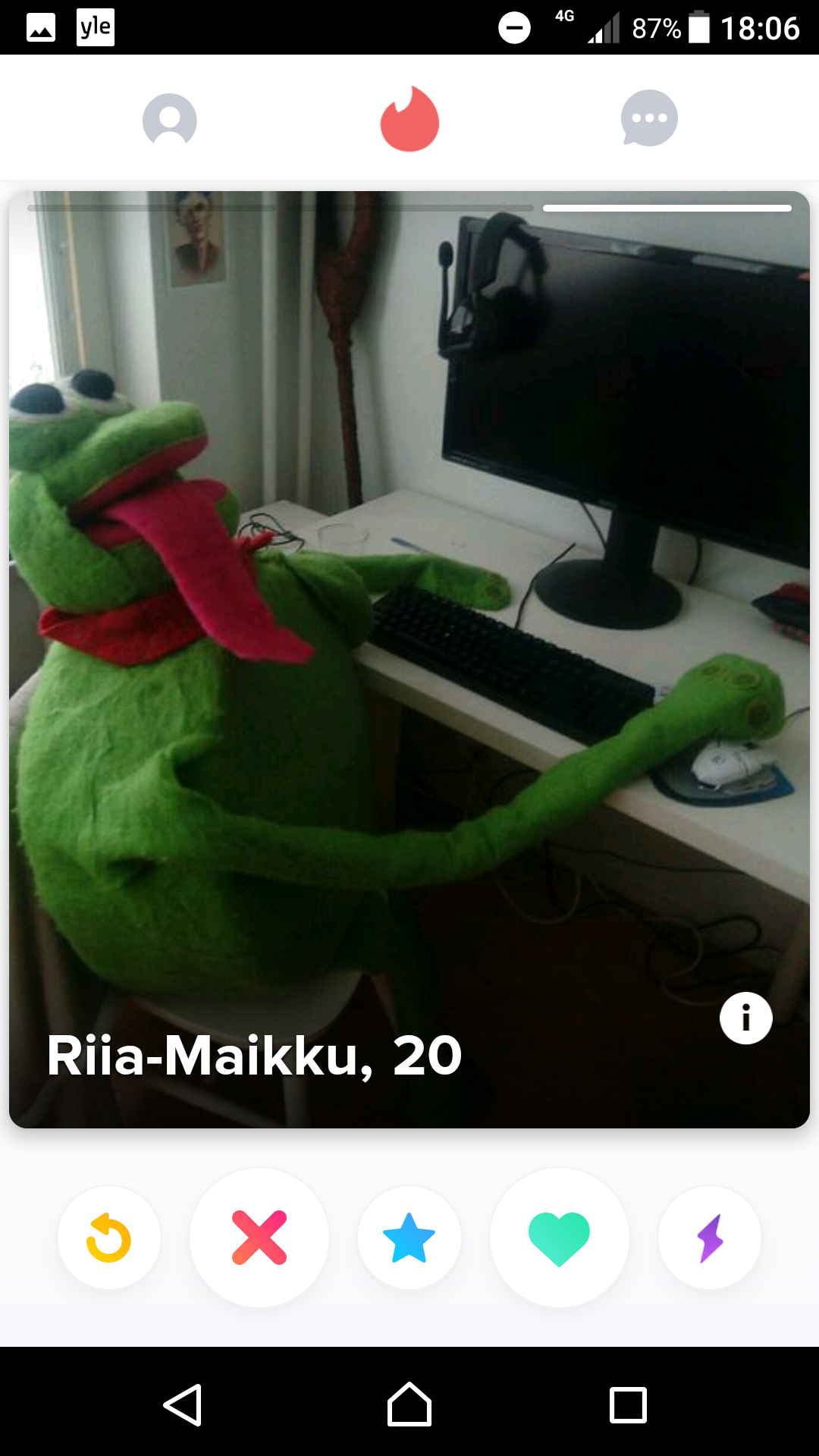Screen dimensions: 819x1456
Task: Reject Riia-Maikku with the red X
Action: coord(259,1238)
